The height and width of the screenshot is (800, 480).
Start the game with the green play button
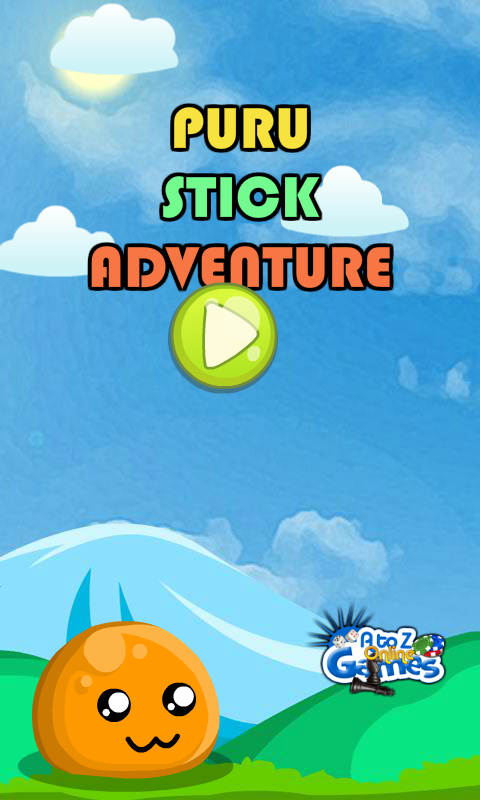223,337
